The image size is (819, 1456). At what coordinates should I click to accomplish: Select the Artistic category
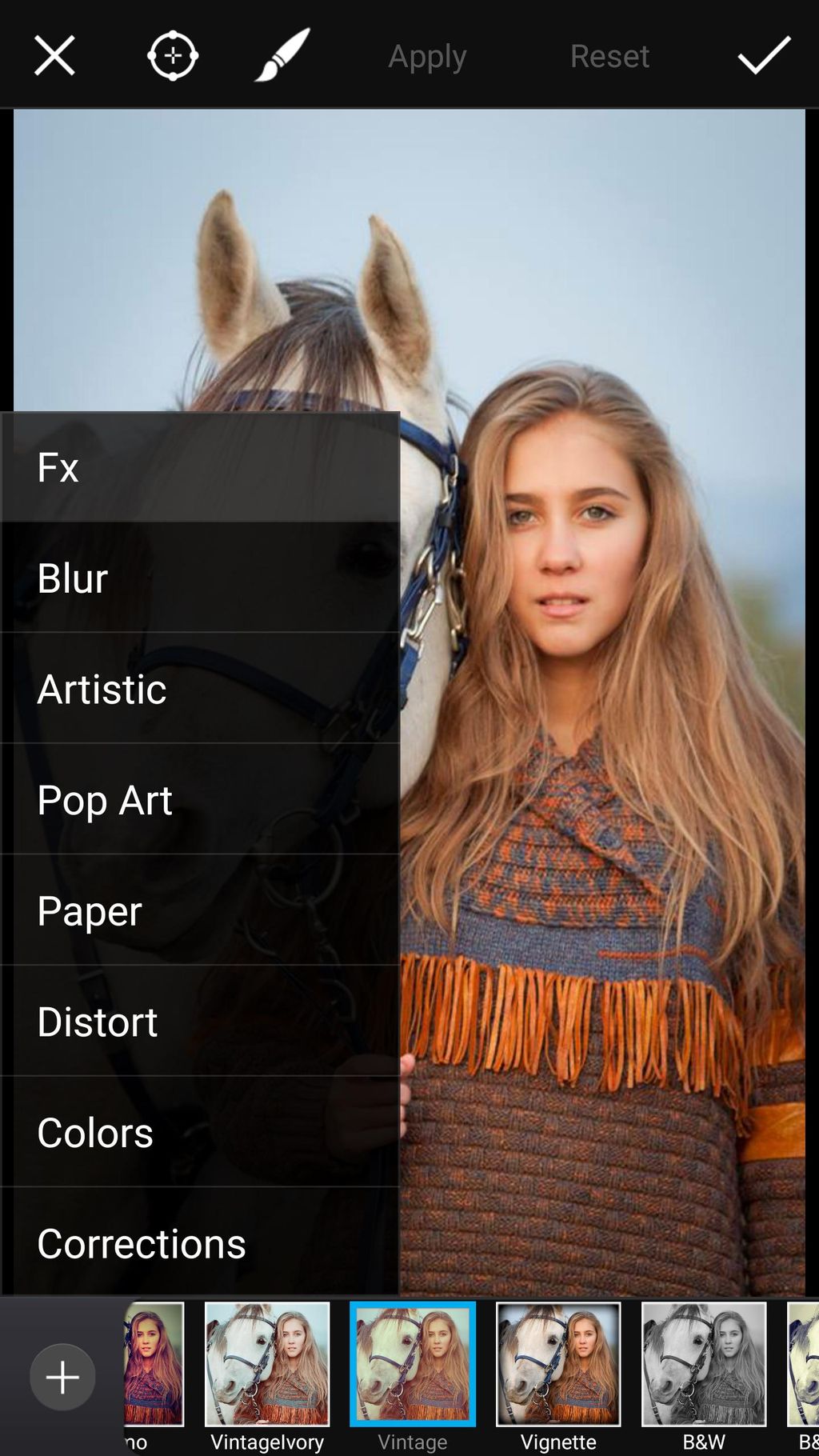200,689
